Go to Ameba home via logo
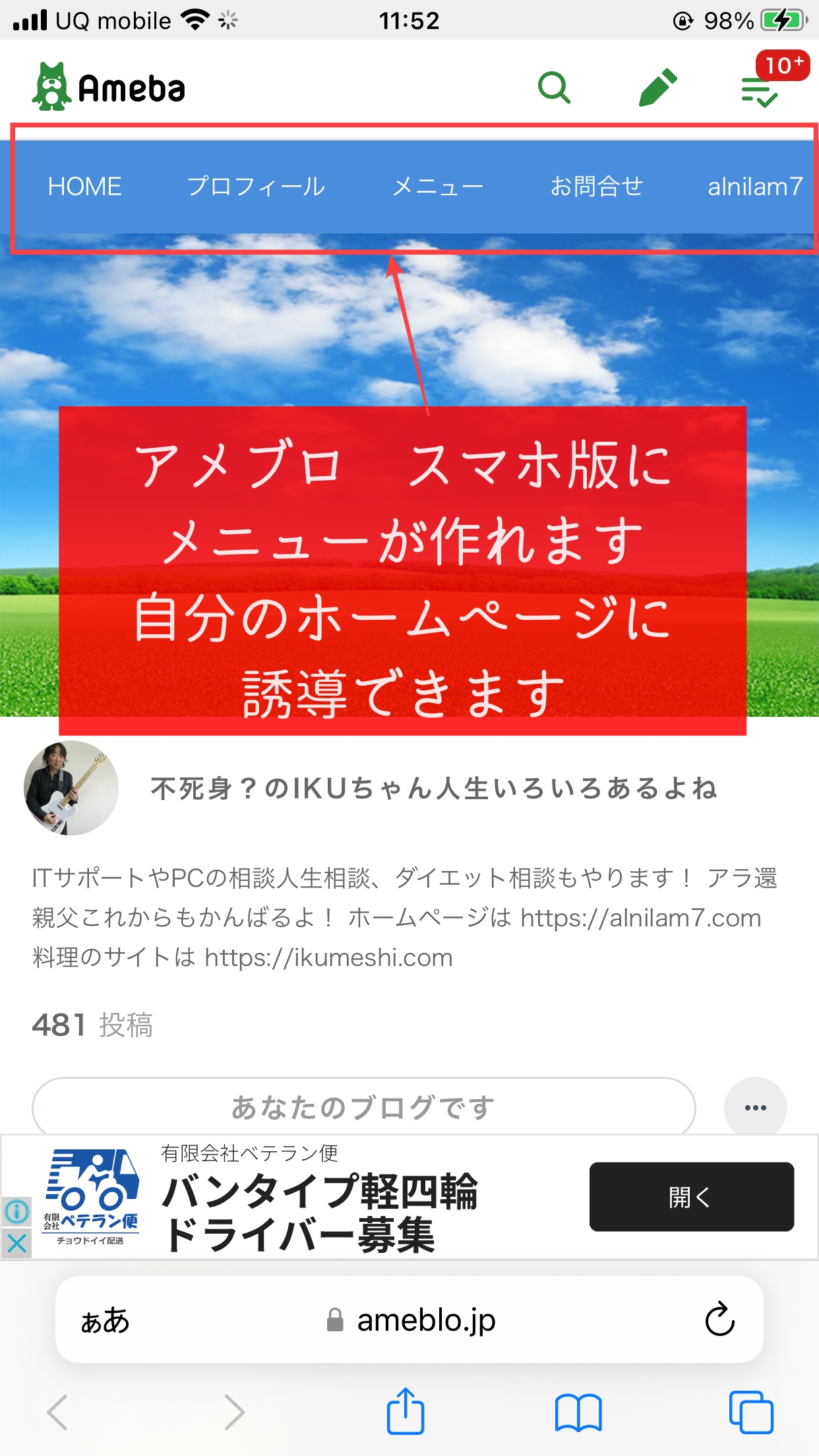819x1456 pixels. [x=109, y=87]
